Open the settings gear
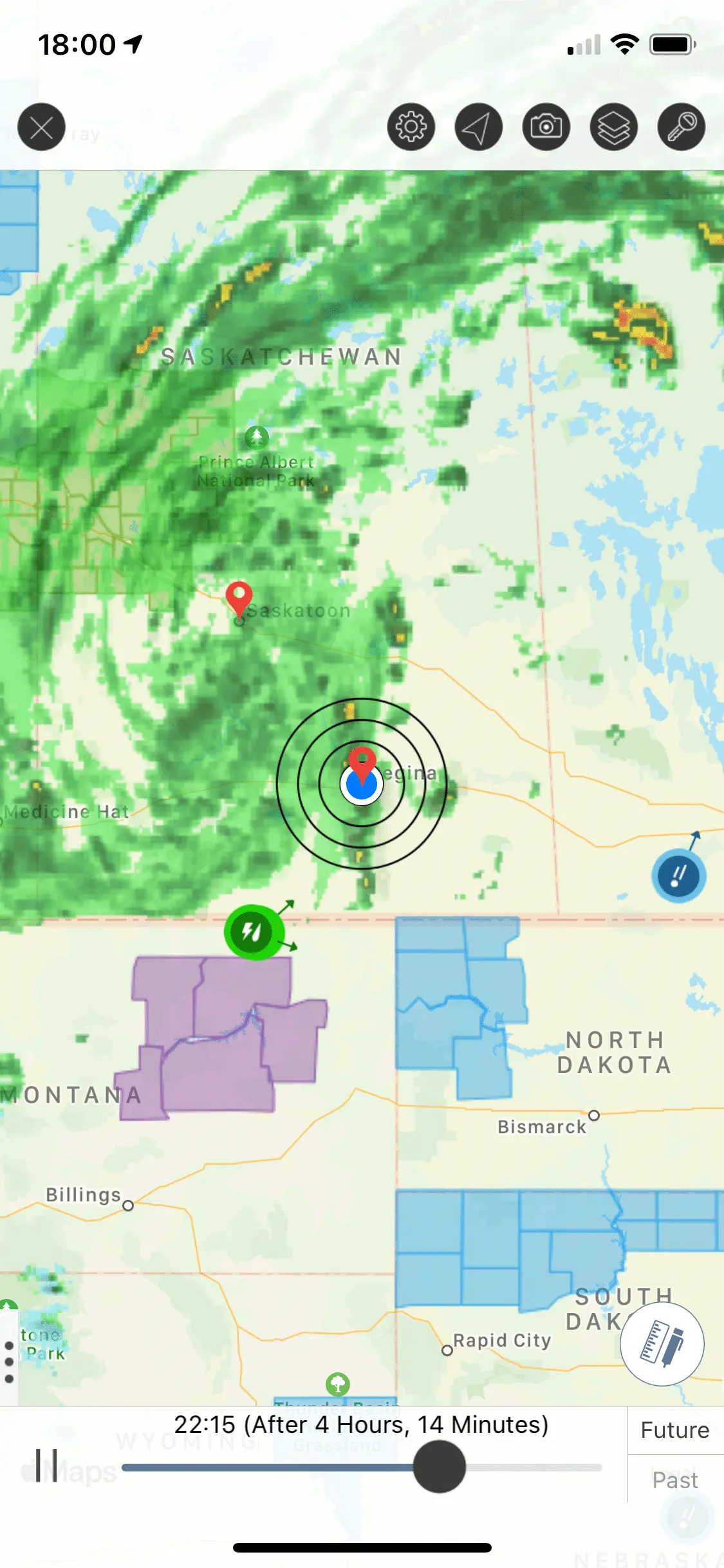 (x=411, y=127)
